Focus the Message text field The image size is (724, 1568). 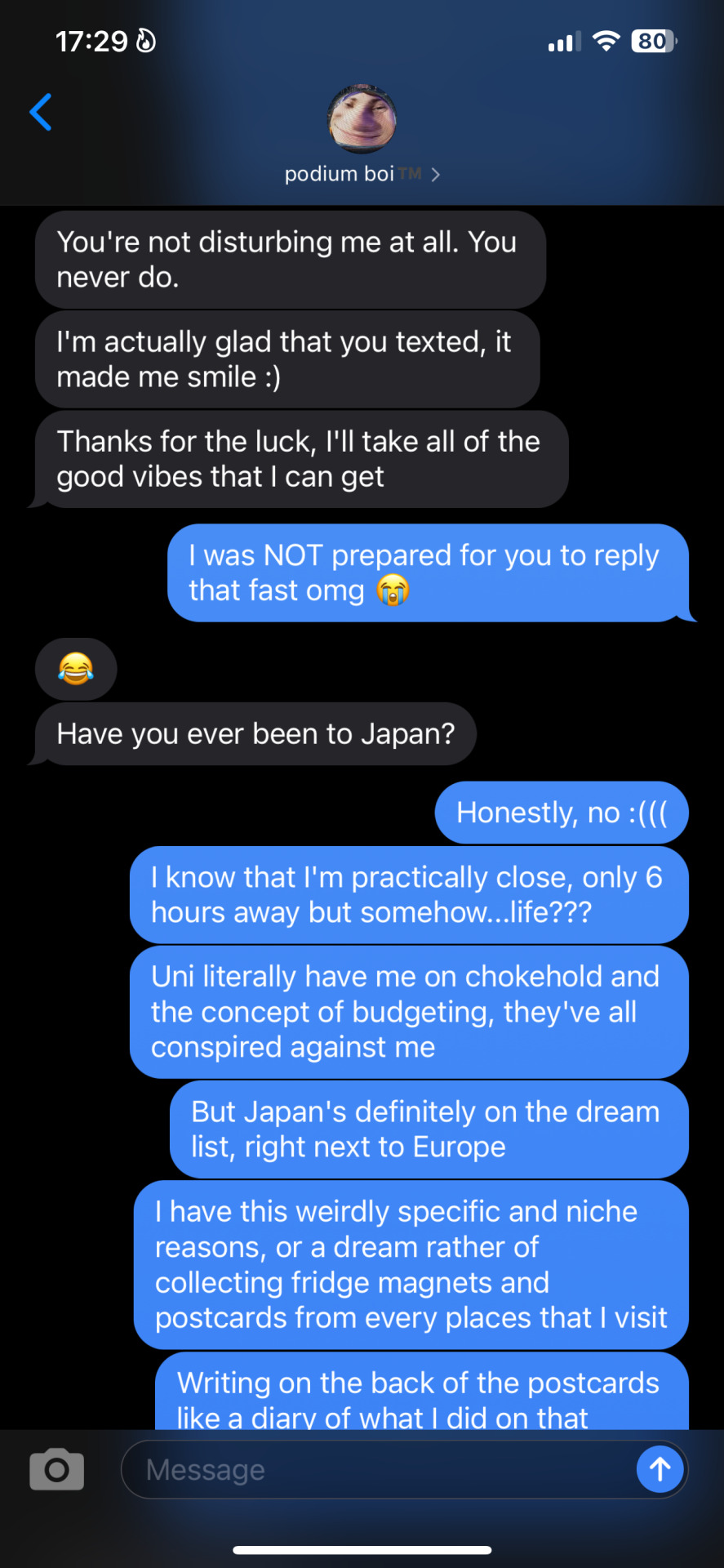pos(375,1469)
